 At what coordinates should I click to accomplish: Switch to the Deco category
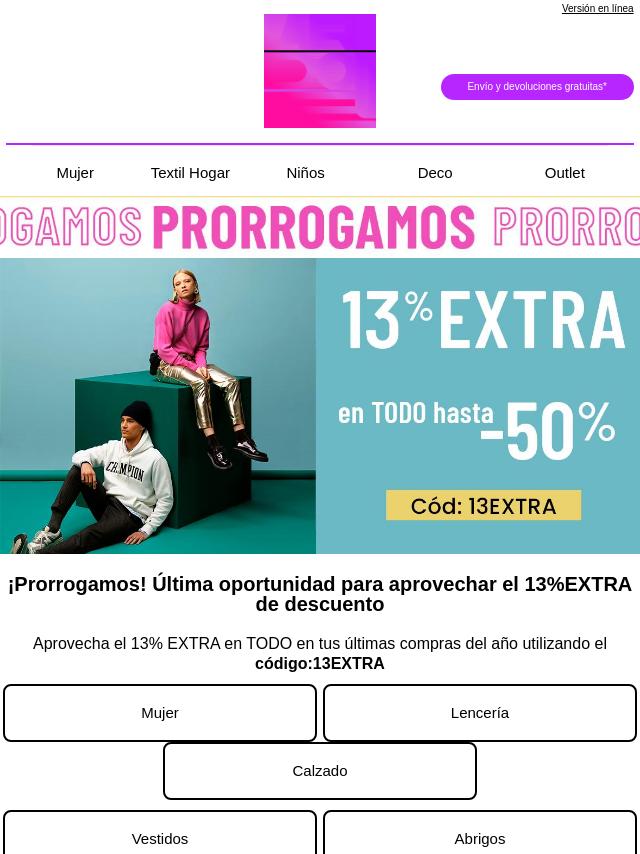(x=435, y=173)
